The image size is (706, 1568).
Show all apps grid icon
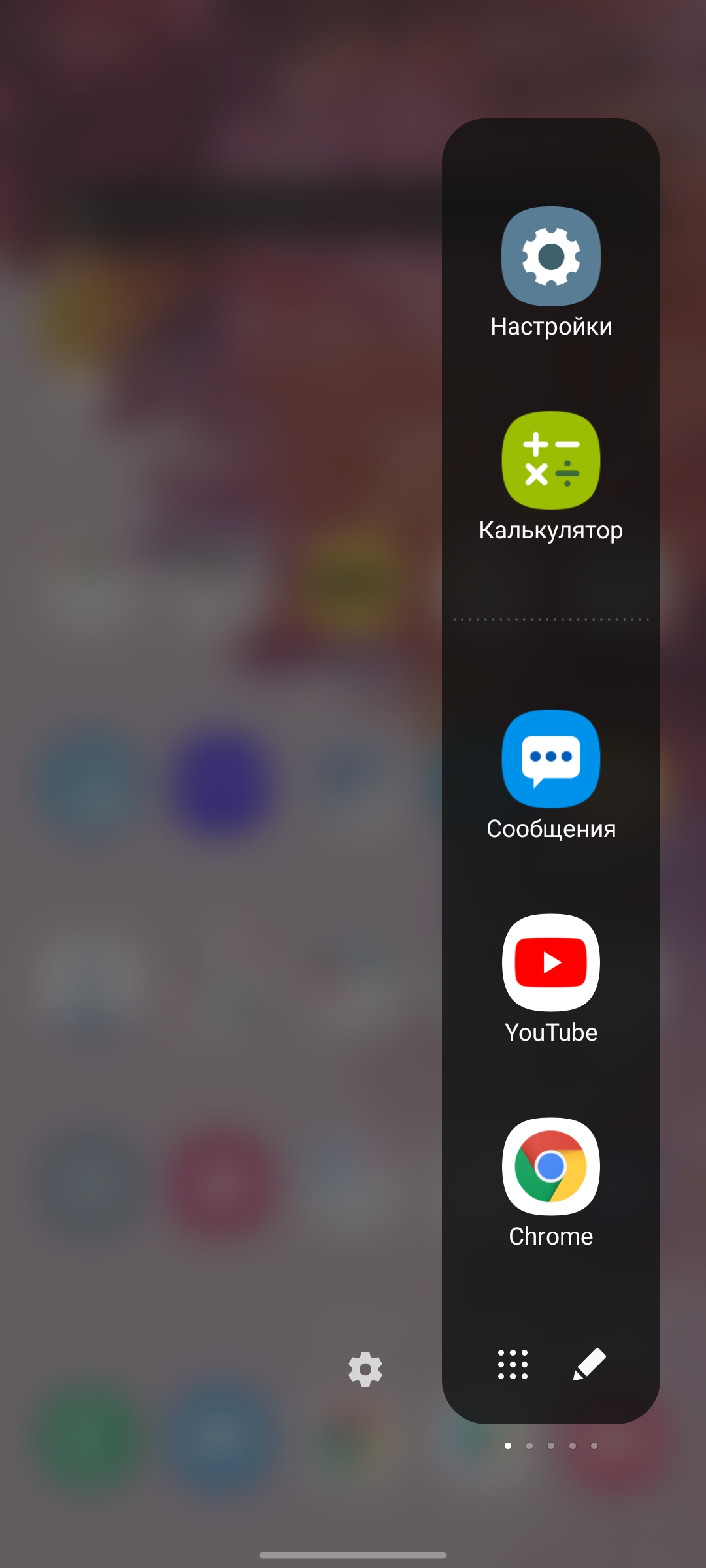click(513, 1364)
